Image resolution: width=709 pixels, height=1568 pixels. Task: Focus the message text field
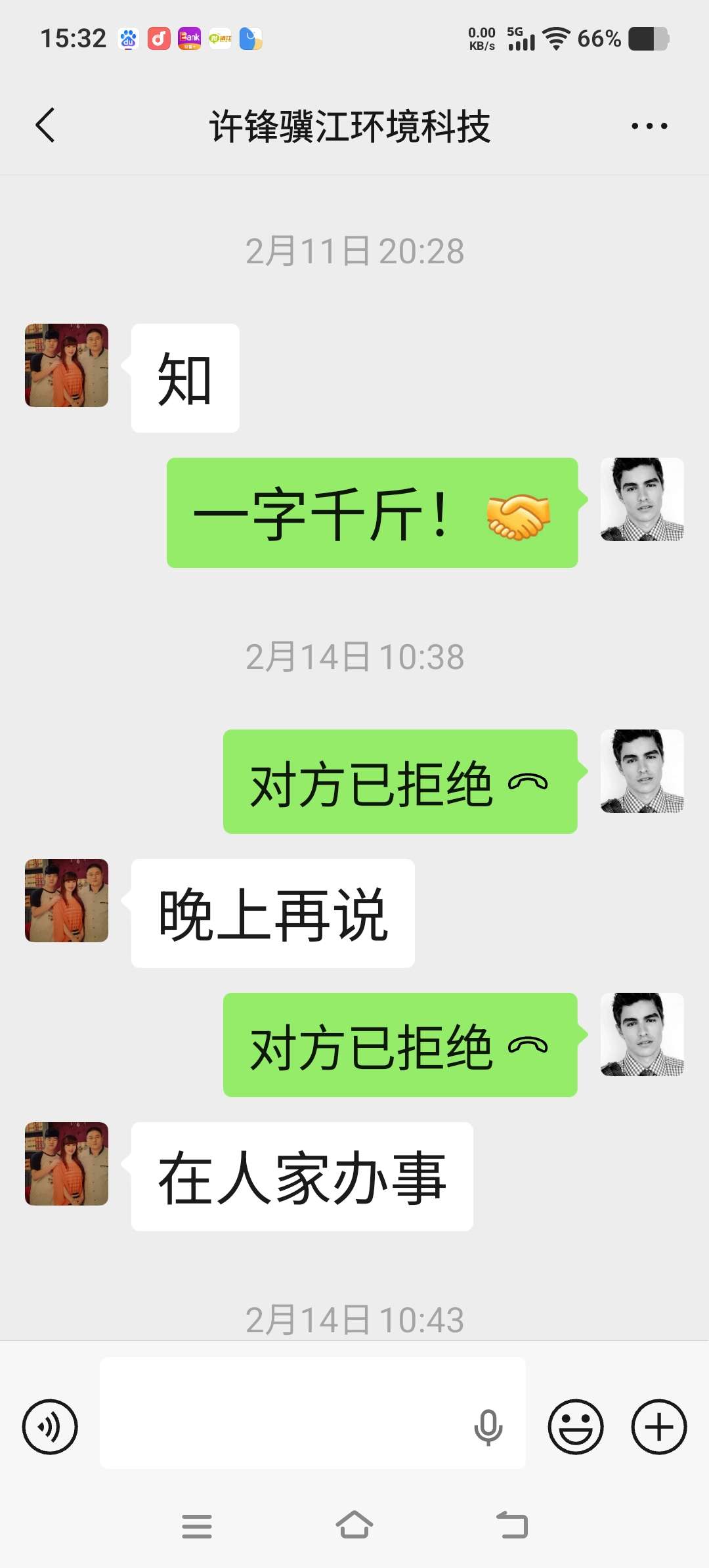282,1413
